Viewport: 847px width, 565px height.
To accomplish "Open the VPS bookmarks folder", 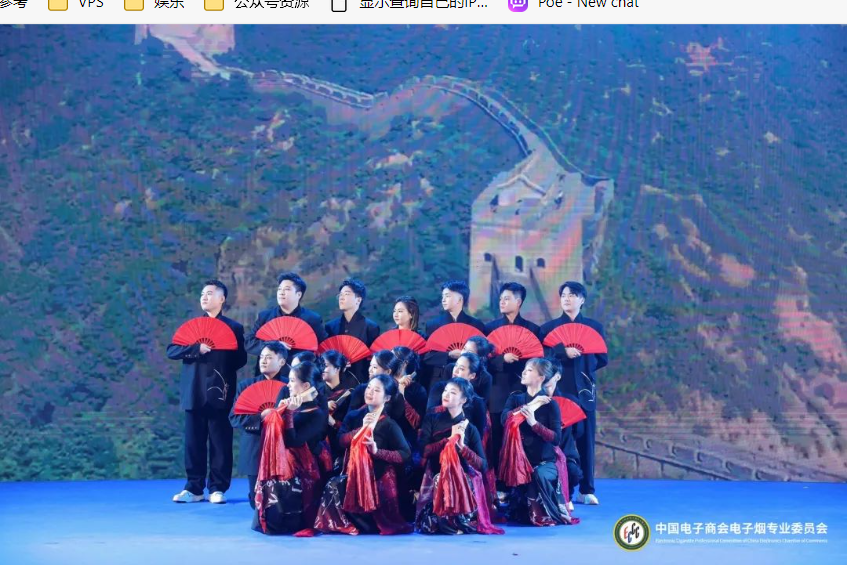I will [x=78, y=4].
